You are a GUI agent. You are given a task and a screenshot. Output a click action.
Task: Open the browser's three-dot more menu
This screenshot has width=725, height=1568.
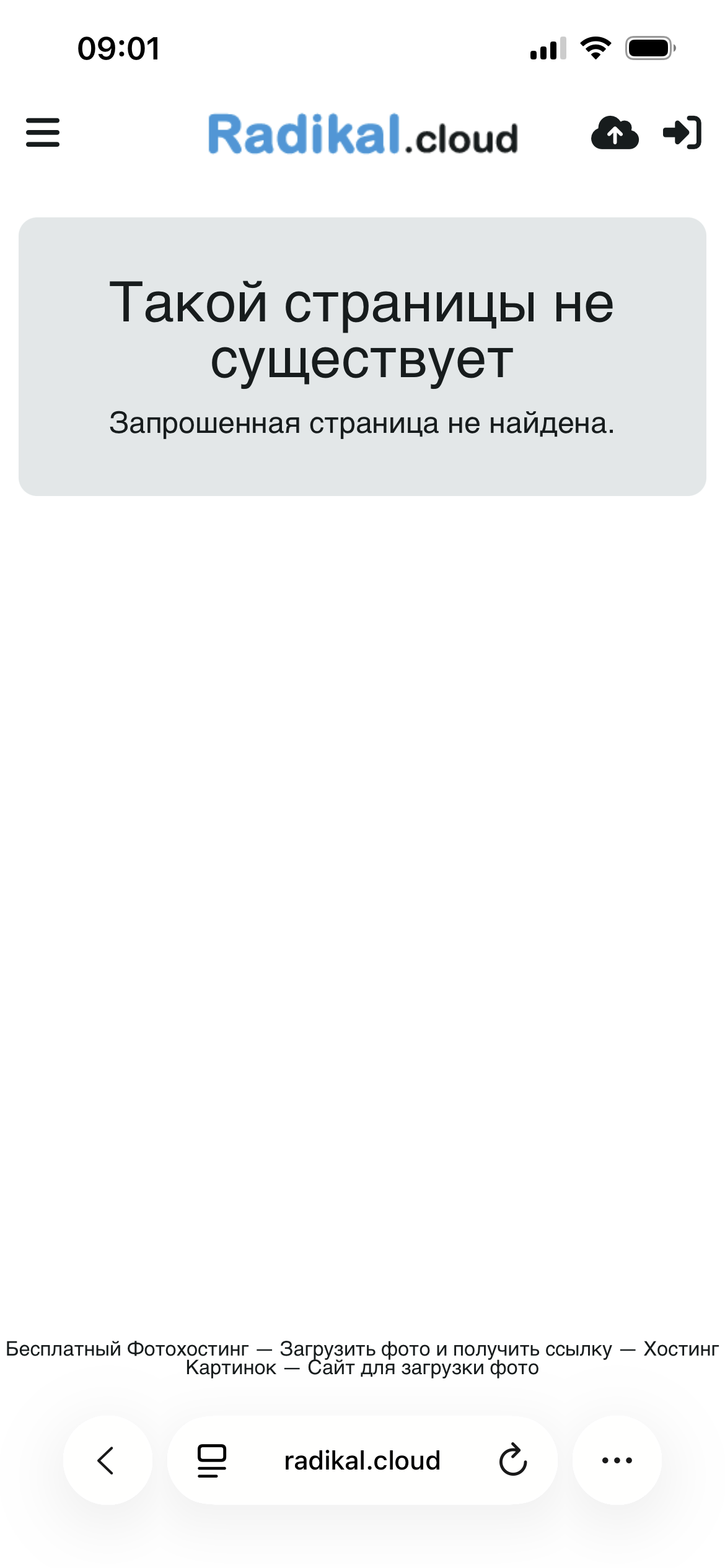click(617, 1460)
